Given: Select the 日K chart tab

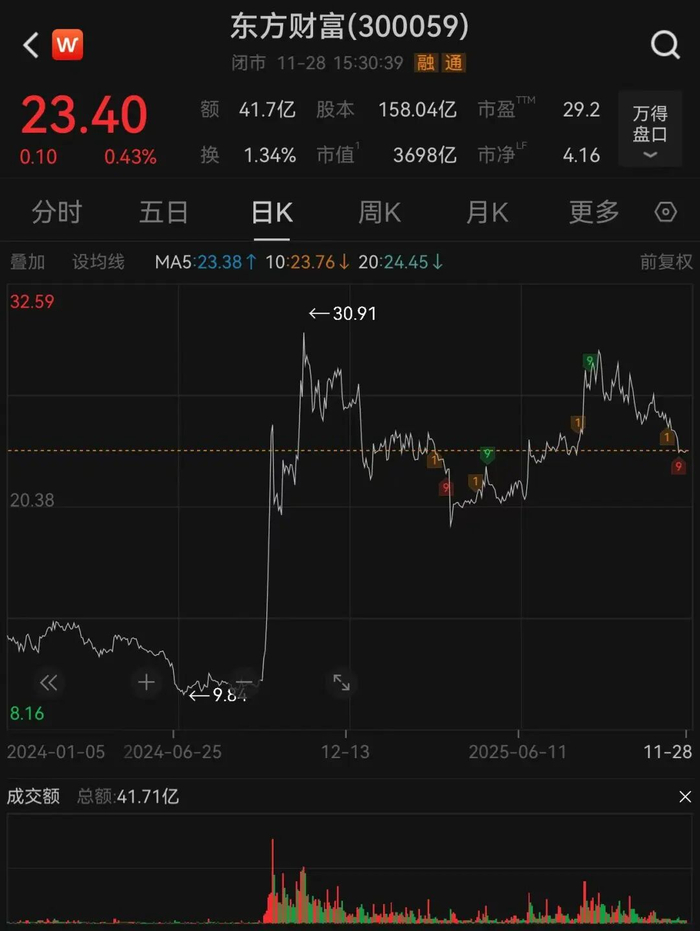Looking at the screenshot, I should click(x=271, y=212).
